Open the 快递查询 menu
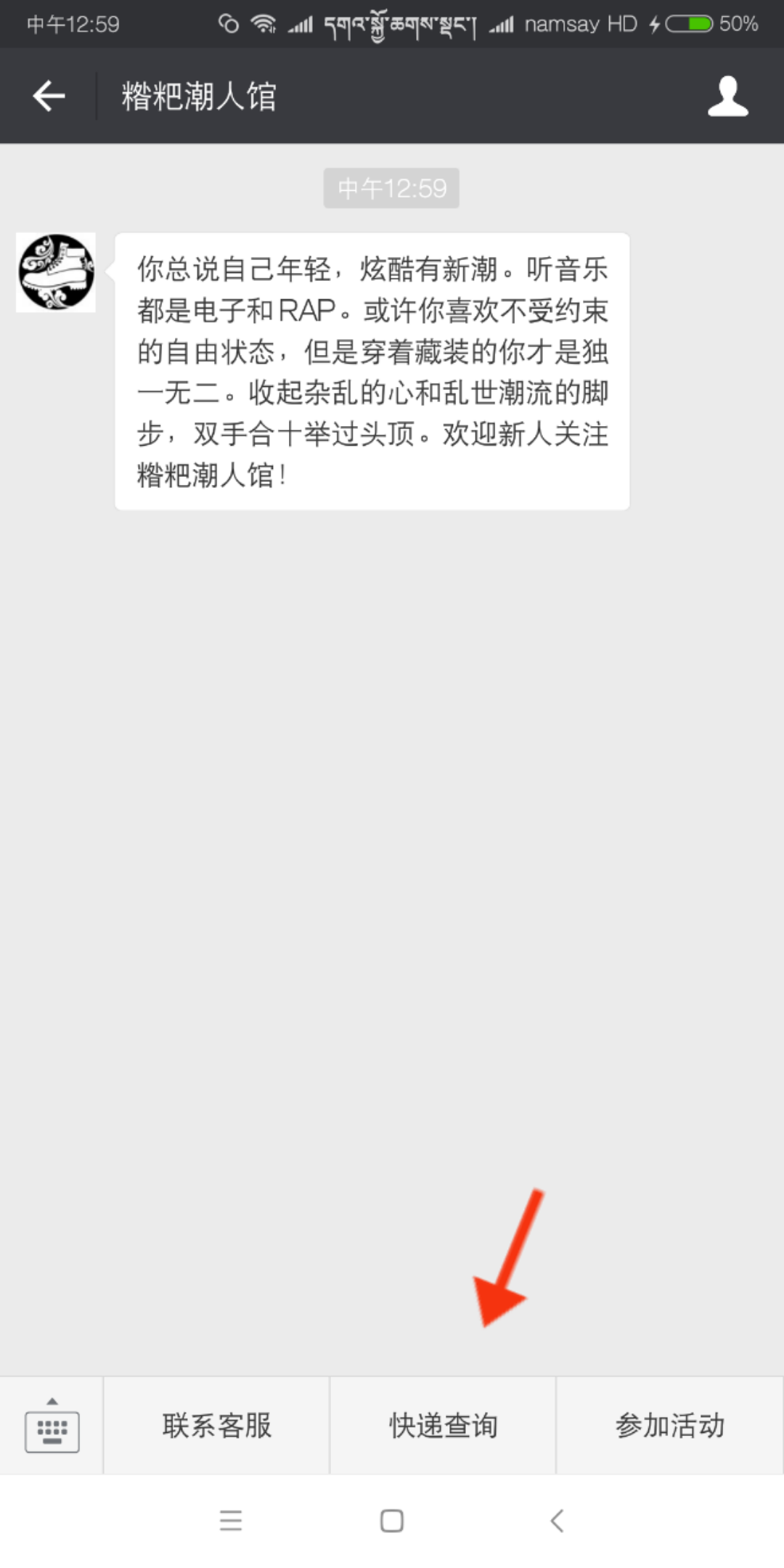Screen dimensions: 784x1568 tap(443, 1426)
